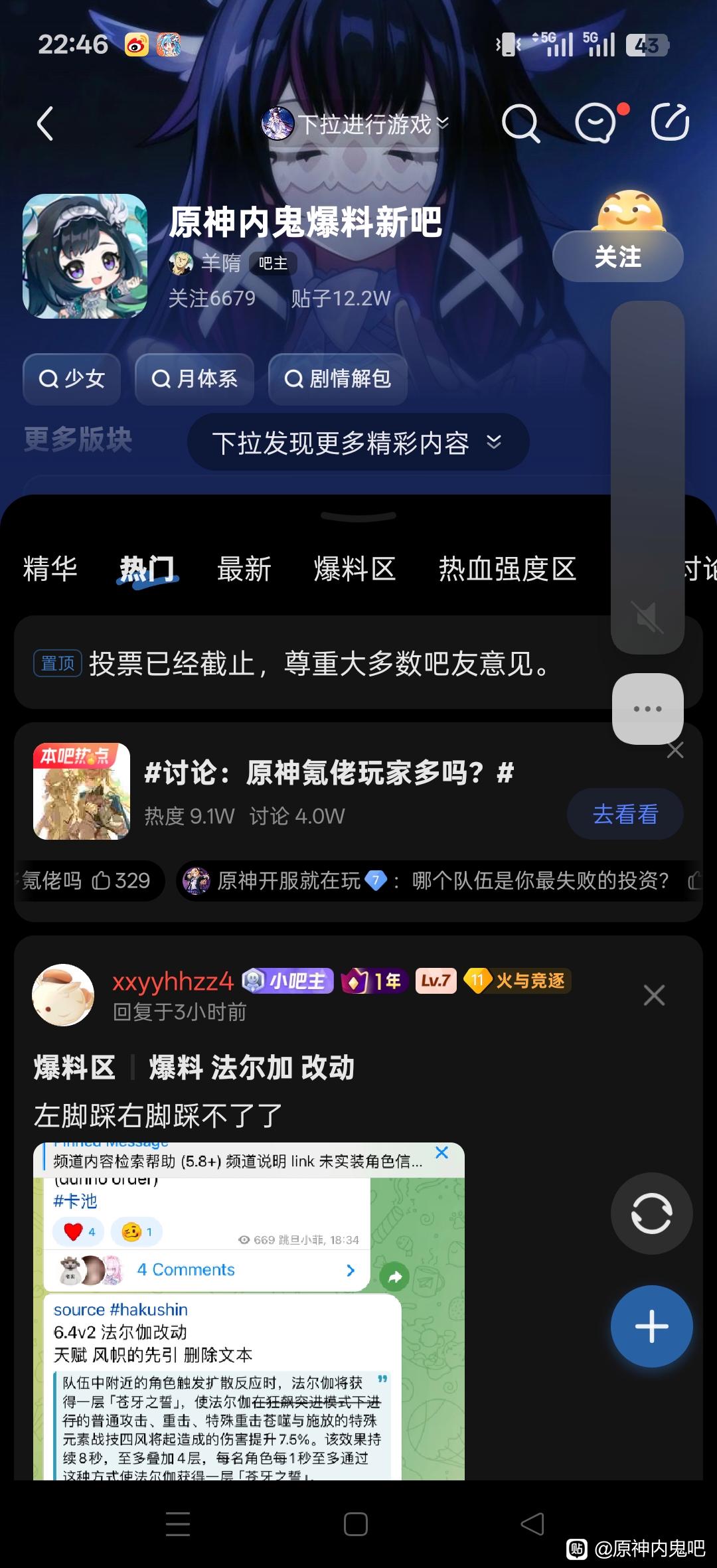Follow this forum with the 关注 button
717x1568 pixels.
[617, 257]
